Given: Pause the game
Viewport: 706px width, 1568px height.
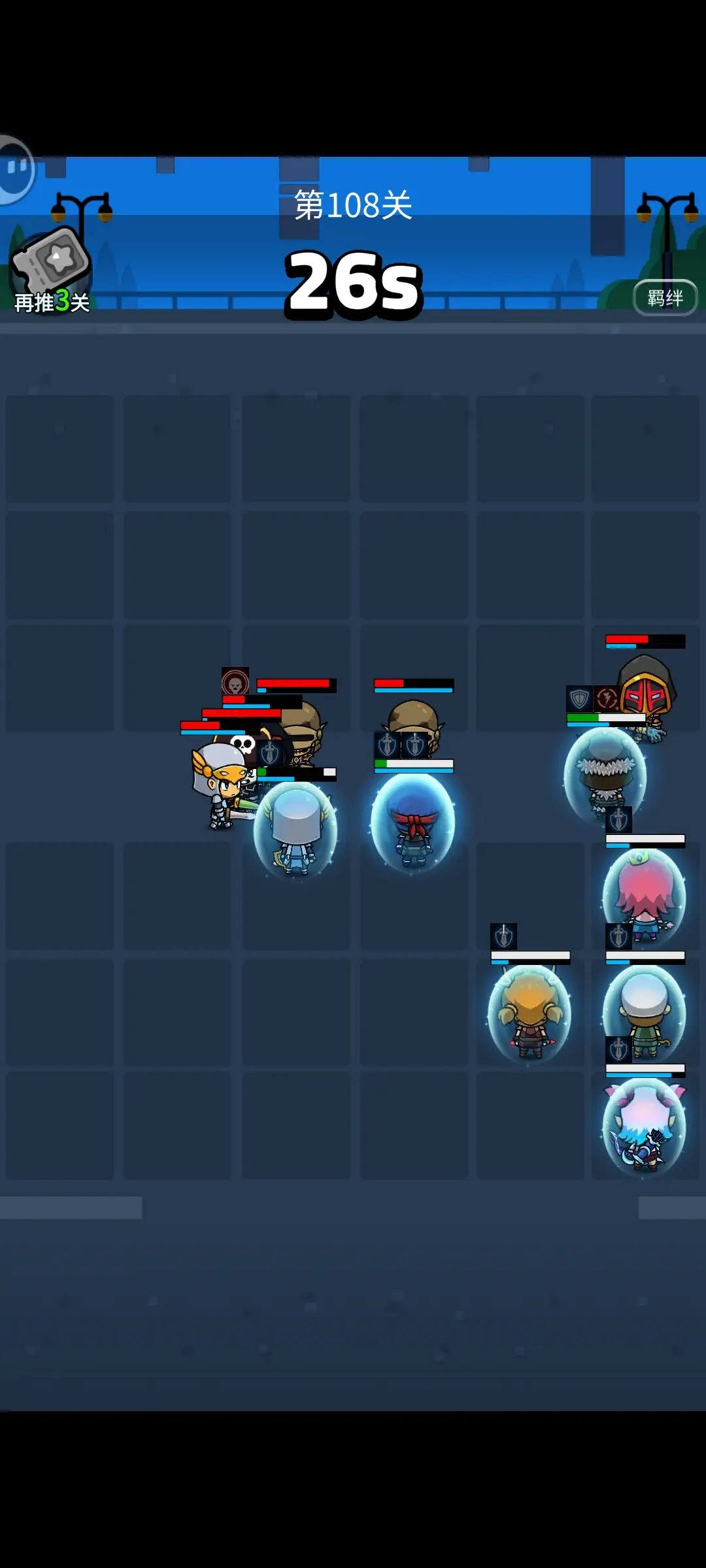Looking at the screenshot, I should 16,169.
